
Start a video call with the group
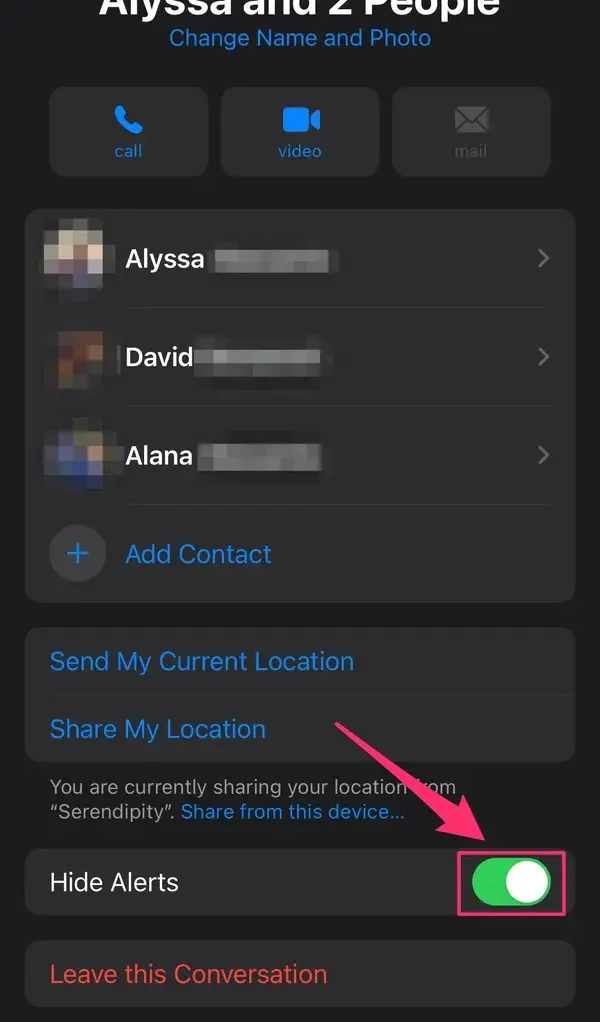[x=300, y=132]
